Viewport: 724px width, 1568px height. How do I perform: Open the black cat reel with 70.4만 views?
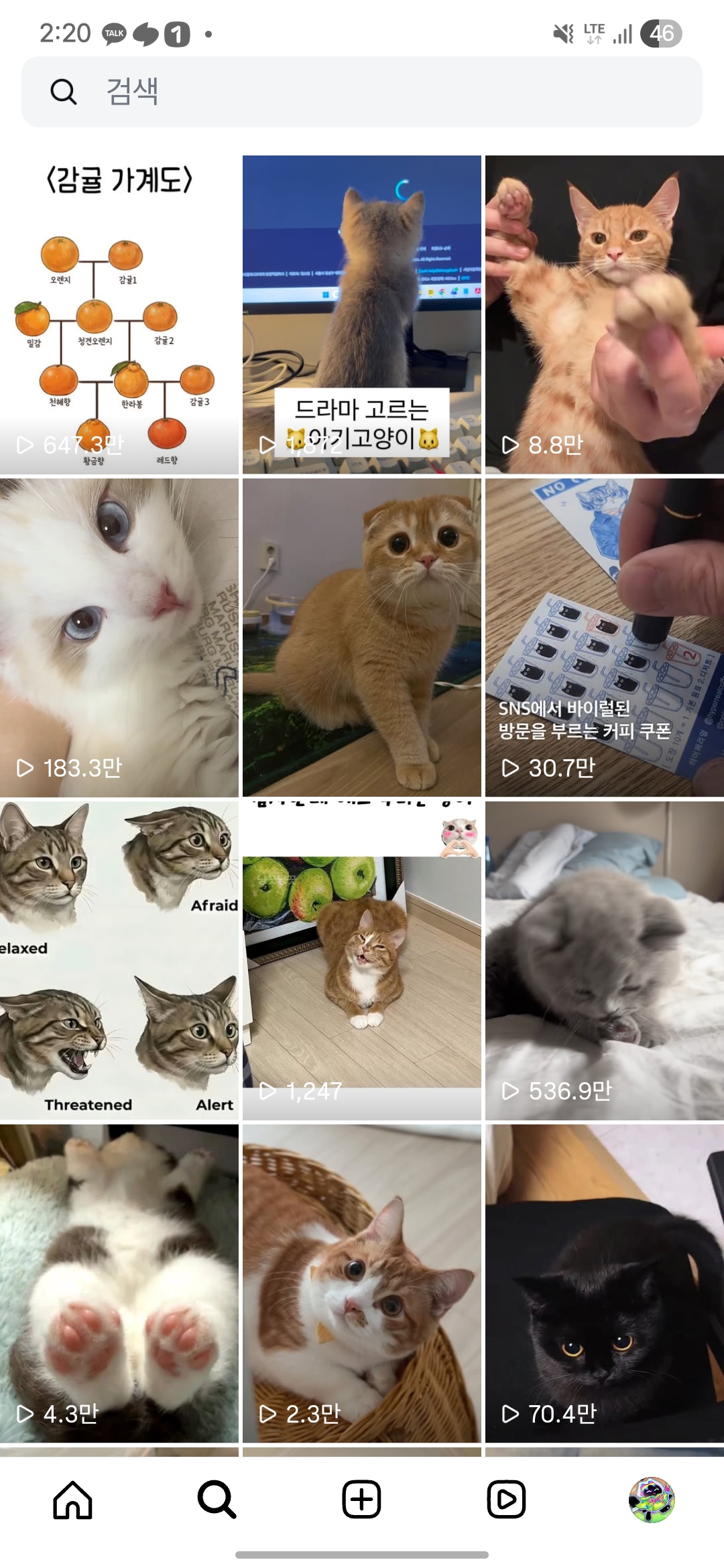pos(605,1283)
